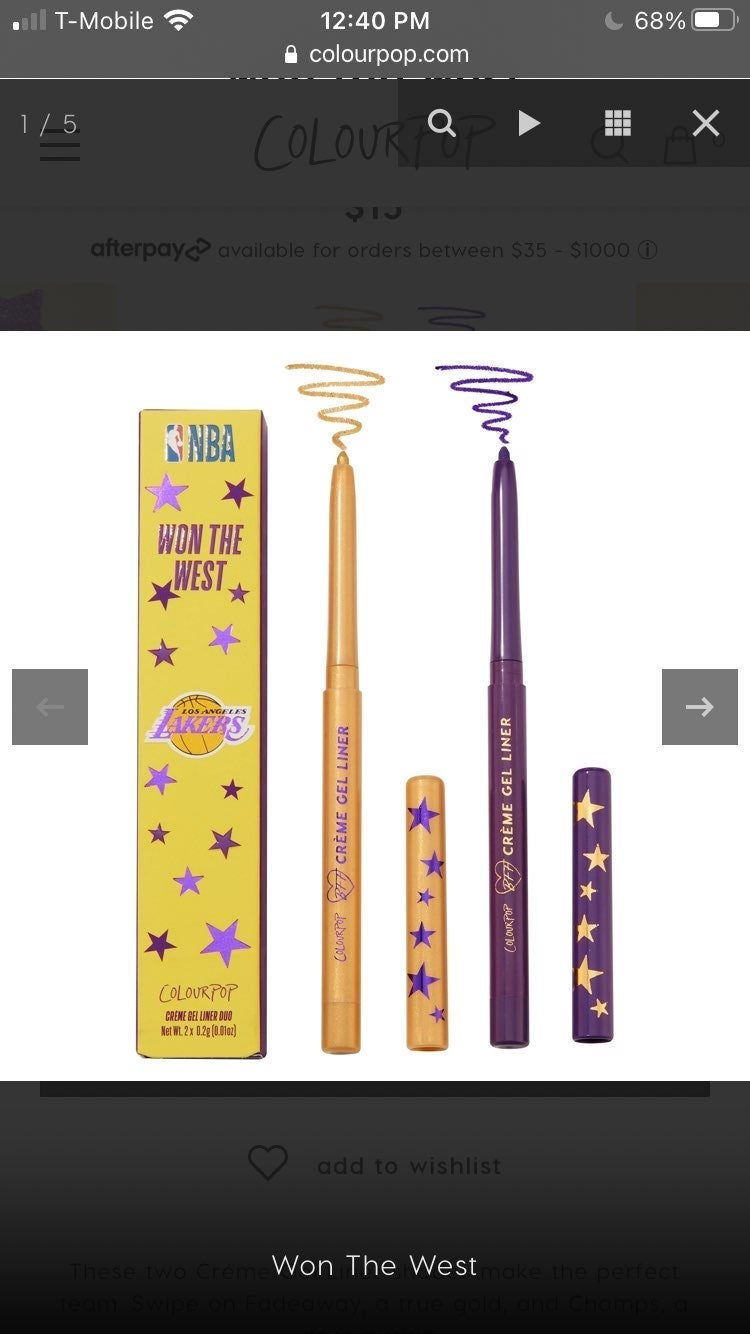Close the image lightbox
Image resolution: width=750 pixels, height=1334 pixels.
click(706, 123)
